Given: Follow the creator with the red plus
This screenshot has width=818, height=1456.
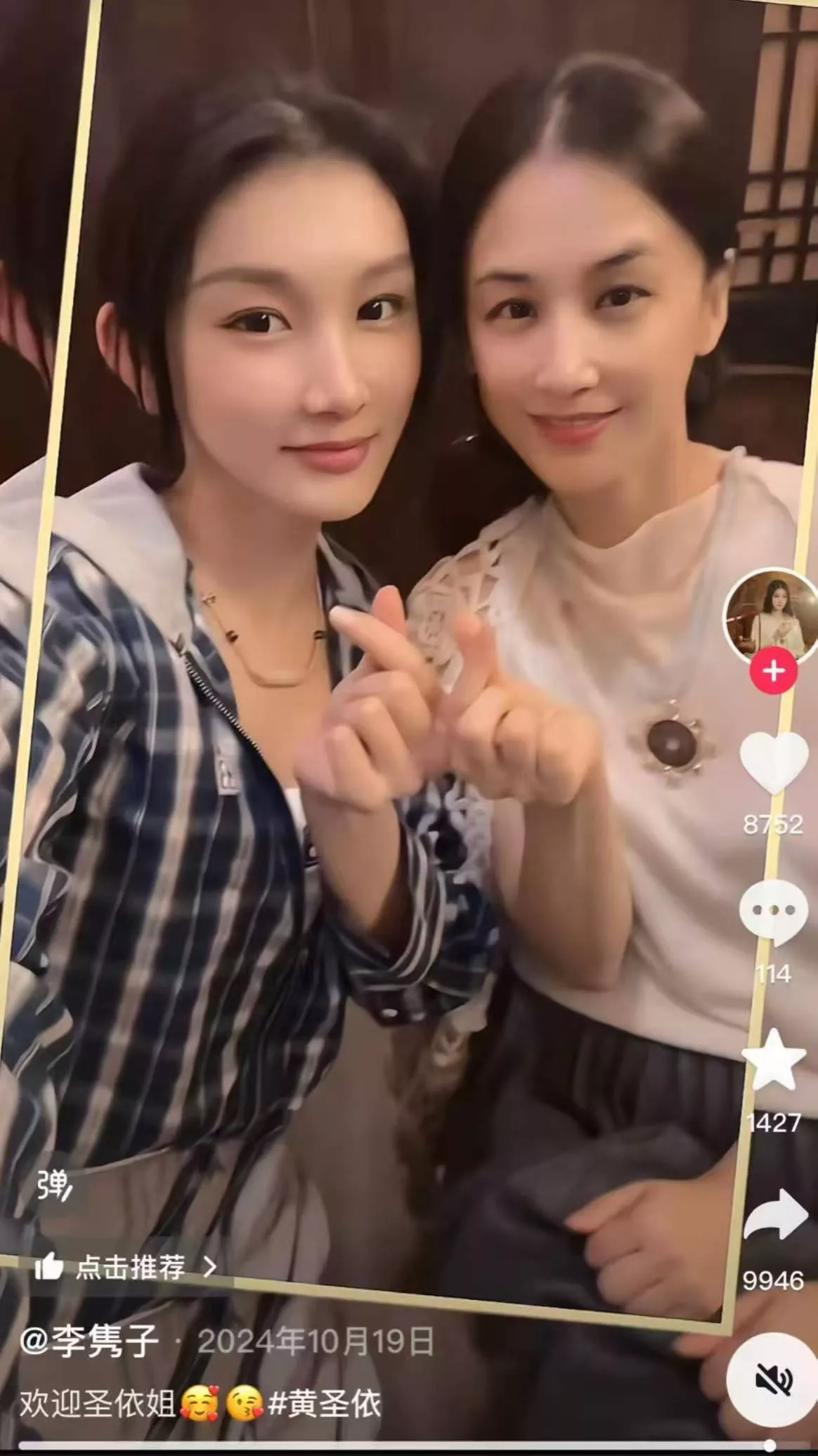Looking at the screenshot, I should pos(773,671).
